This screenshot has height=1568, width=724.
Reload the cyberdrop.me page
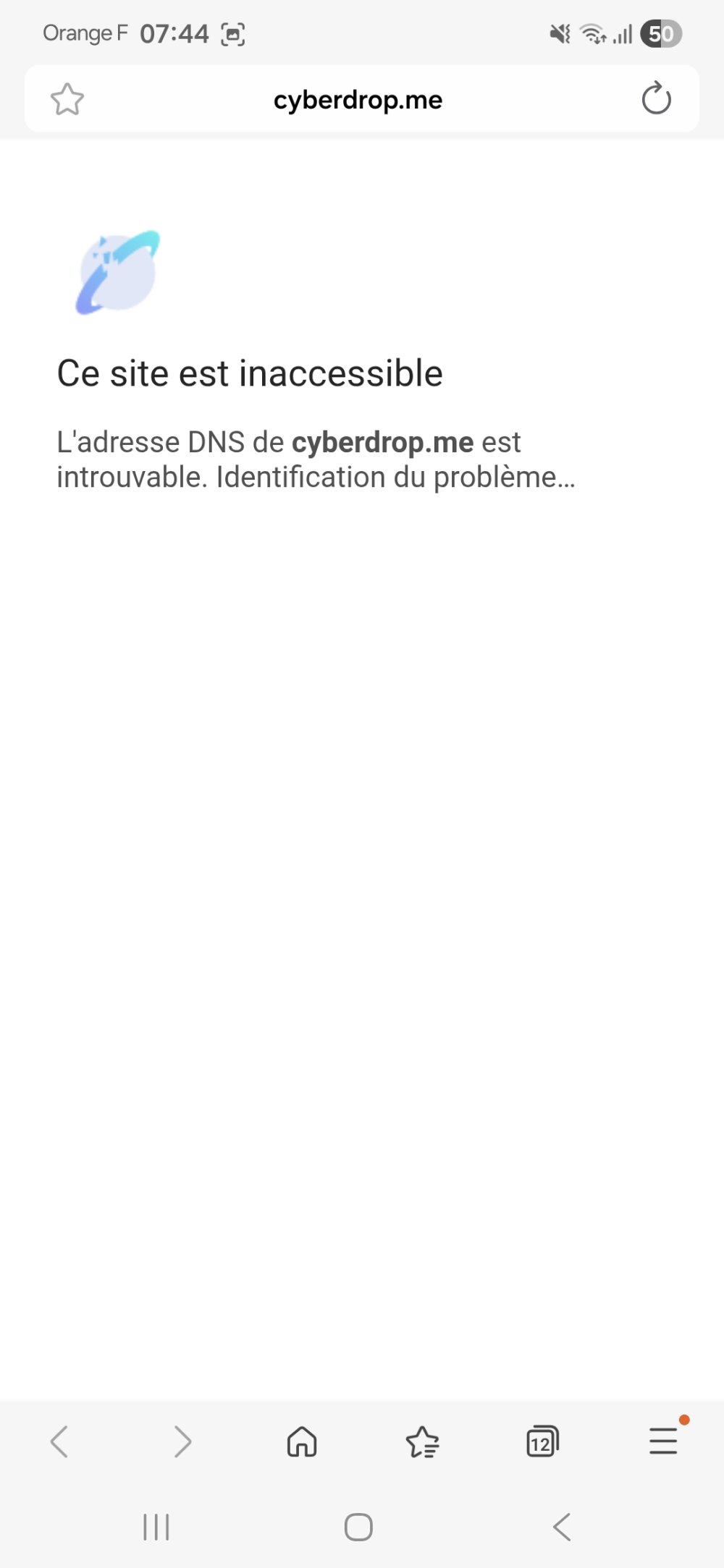[x=655, y=100]
